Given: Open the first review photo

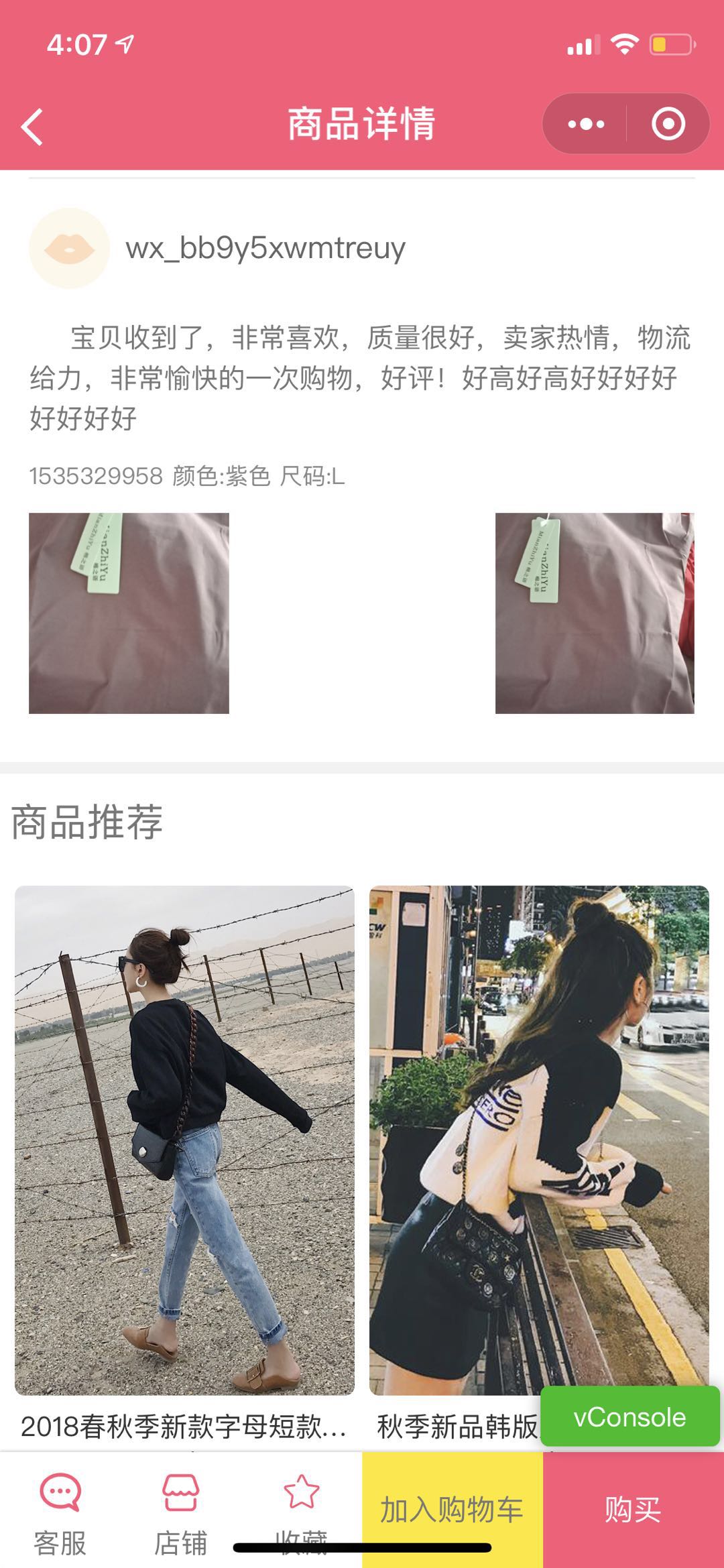Looking at the screenshot, I should click(129, 613).
